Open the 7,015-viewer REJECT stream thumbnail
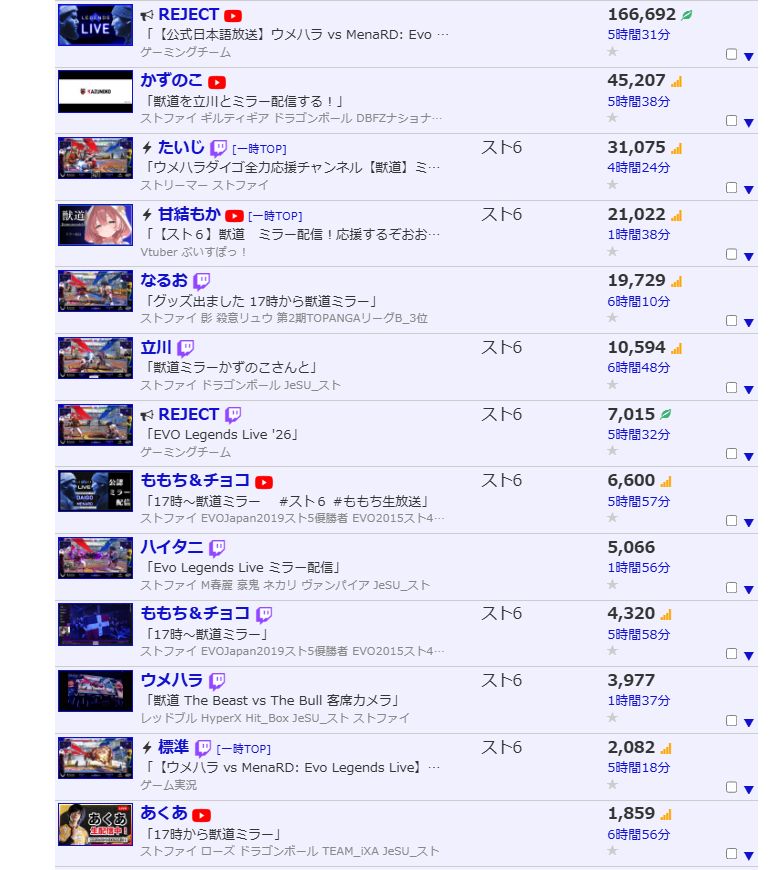 coord(95,425)
